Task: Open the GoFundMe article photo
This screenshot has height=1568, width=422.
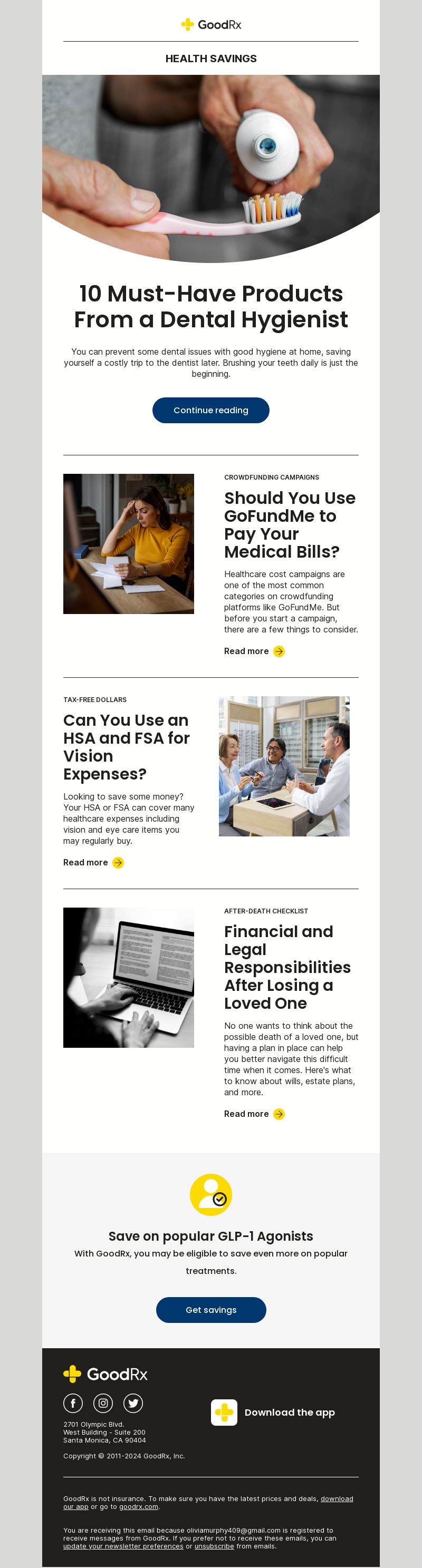Action: click(x=129, y=543)
